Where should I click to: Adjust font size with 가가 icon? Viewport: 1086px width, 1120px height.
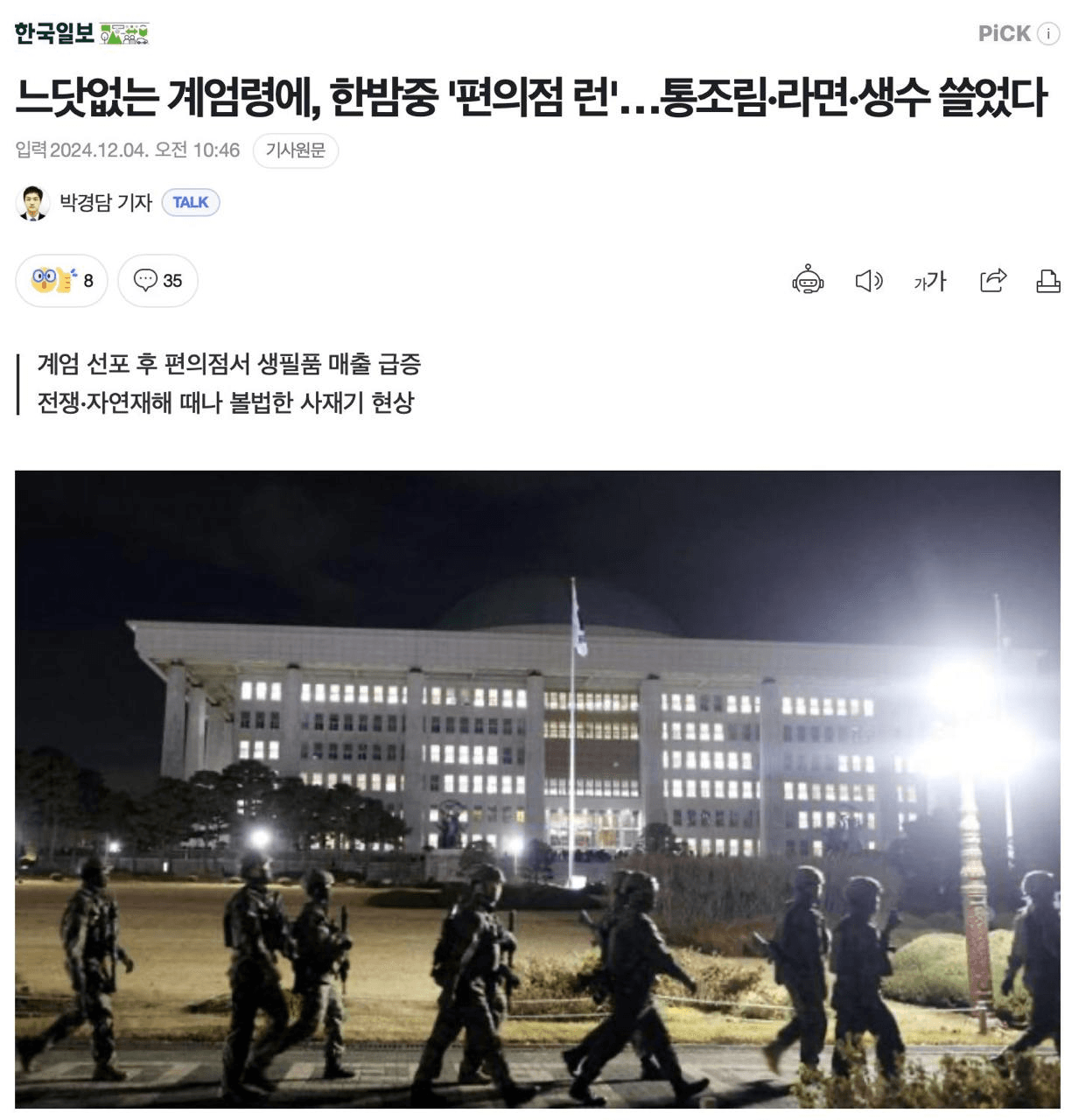(x=929, y=280)
